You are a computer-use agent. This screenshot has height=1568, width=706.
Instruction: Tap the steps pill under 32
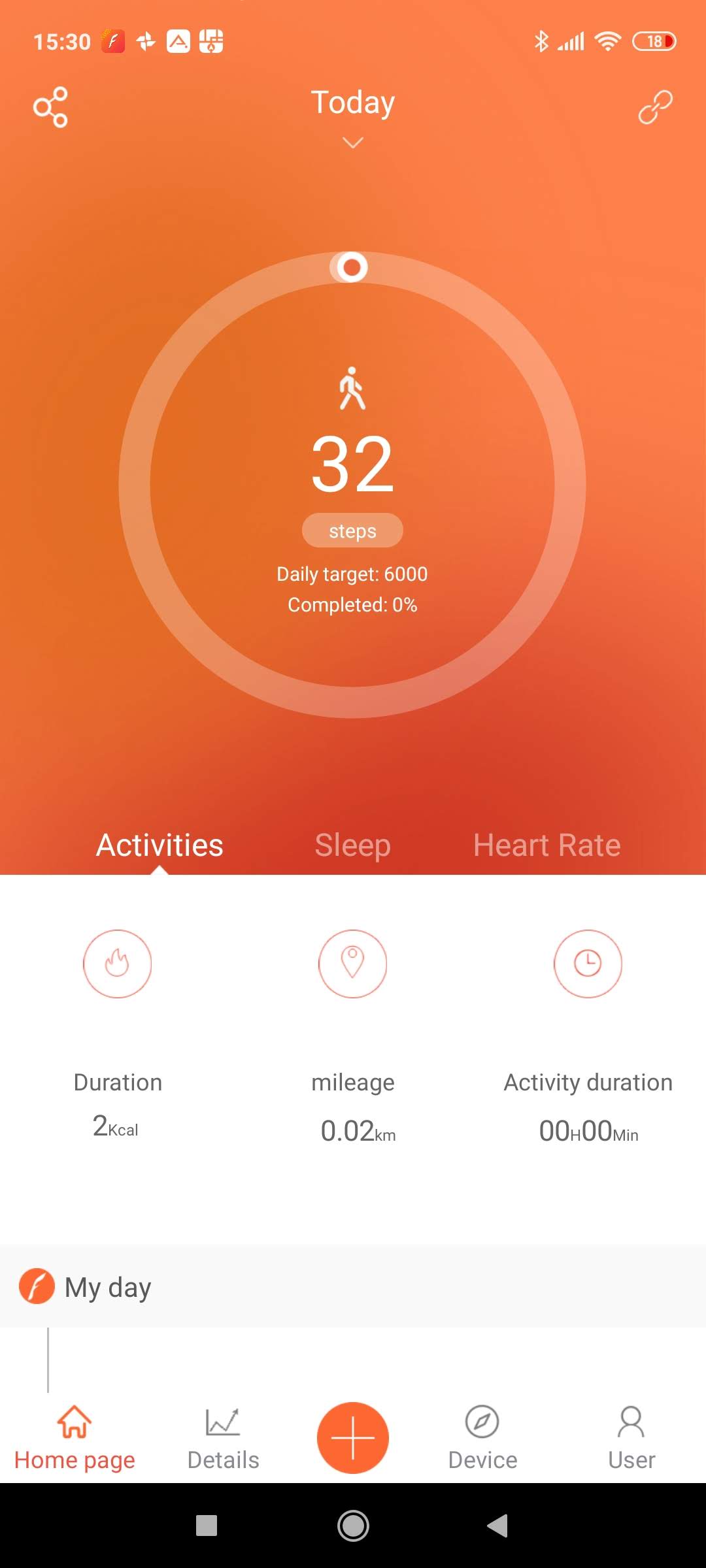pyautogui.click(x=352, y=531)
